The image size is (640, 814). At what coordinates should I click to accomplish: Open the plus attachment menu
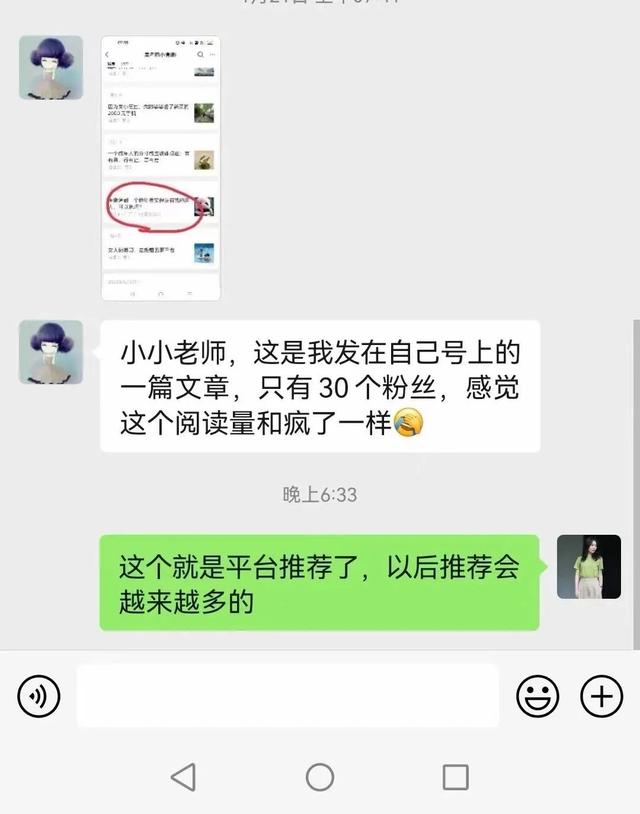point(601,696)
